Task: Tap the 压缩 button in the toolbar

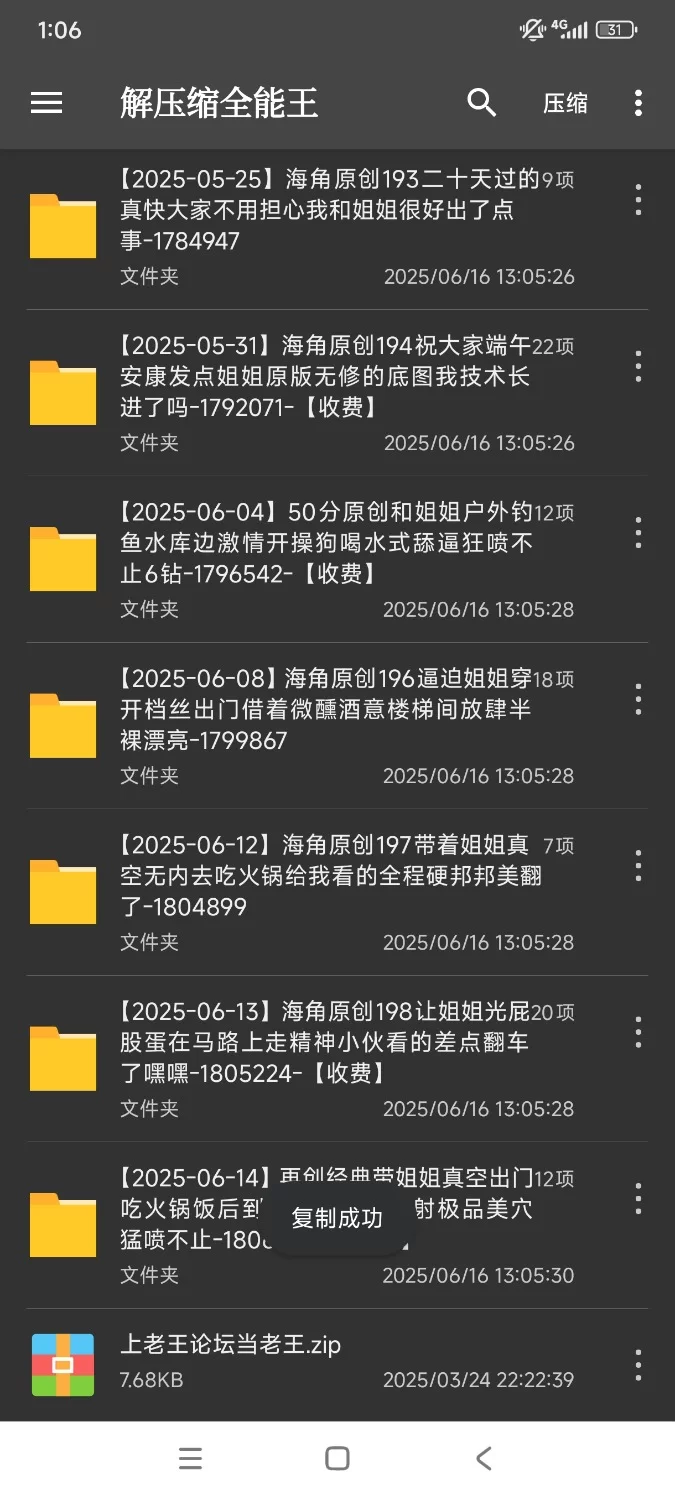Action: [565, 103]
